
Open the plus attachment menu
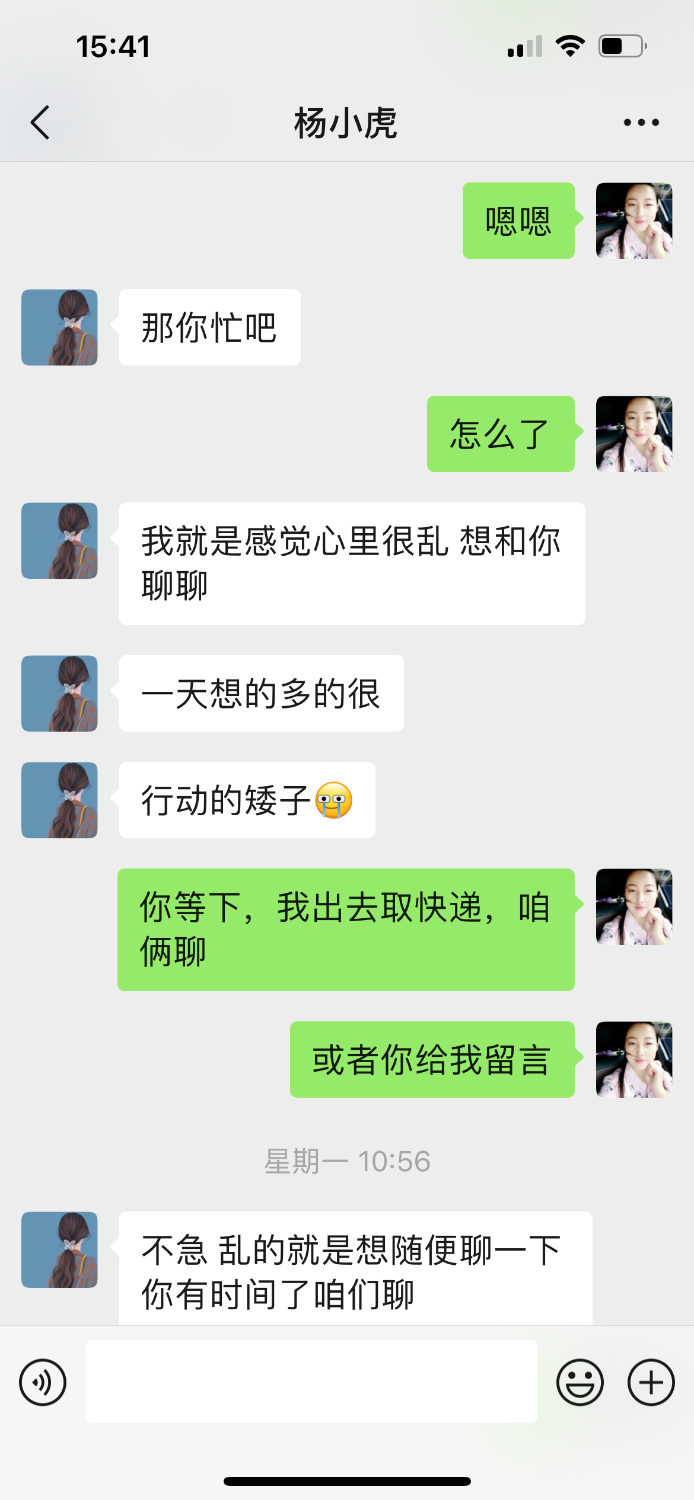pyautogui.click(x=651, y=1382)
